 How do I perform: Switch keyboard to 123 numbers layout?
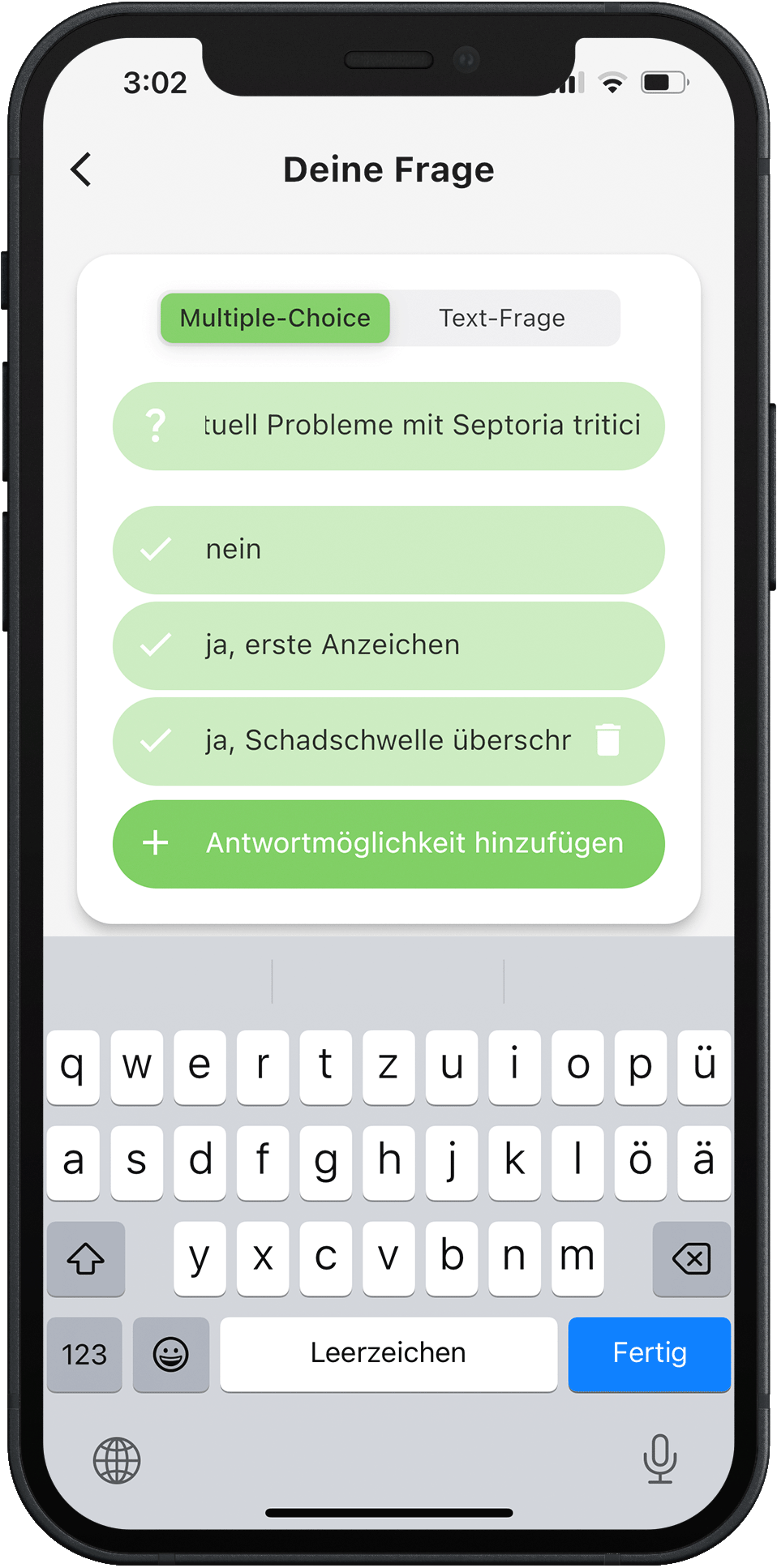(84, 1354)
